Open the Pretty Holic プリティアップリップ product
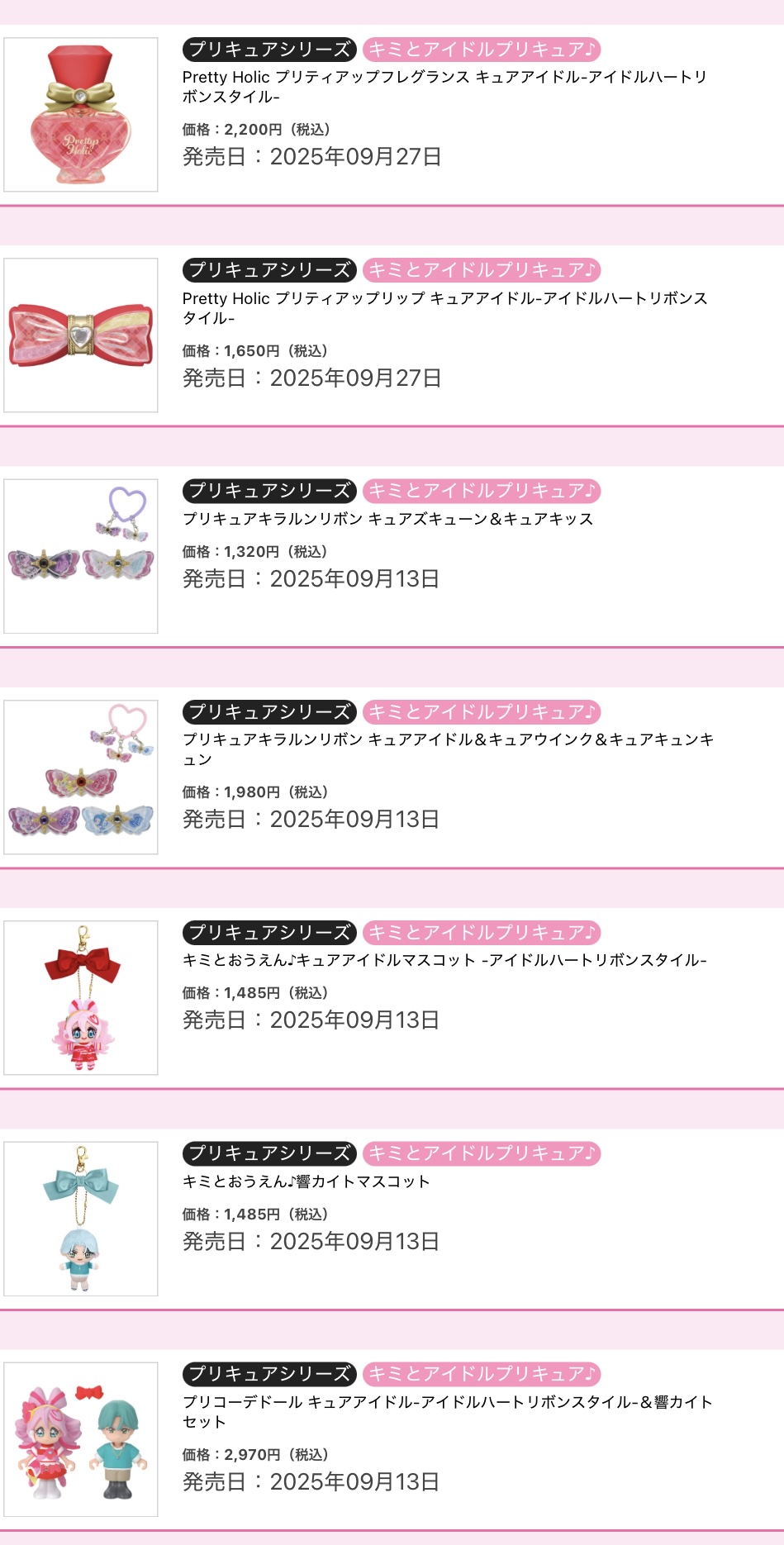The width and height of the screenshot is (784, 1545). coord(444,308)
